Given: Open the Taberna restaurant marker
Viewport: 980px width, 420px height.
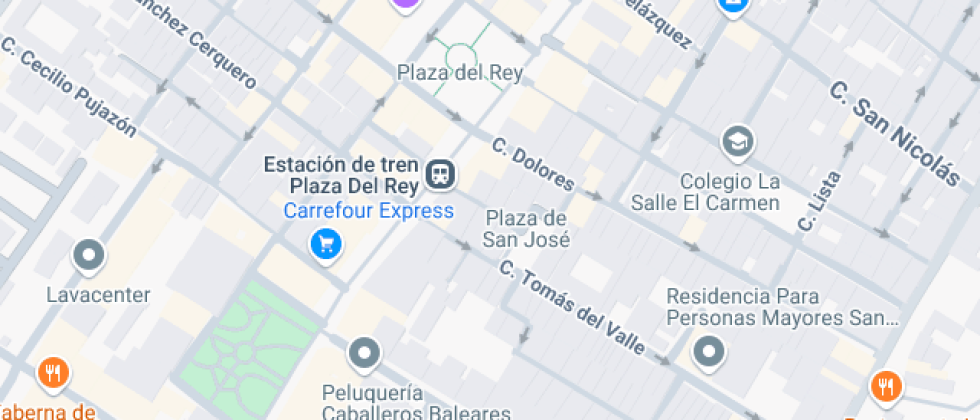Looking at the screenshot, I should click(x=53, y=374).
